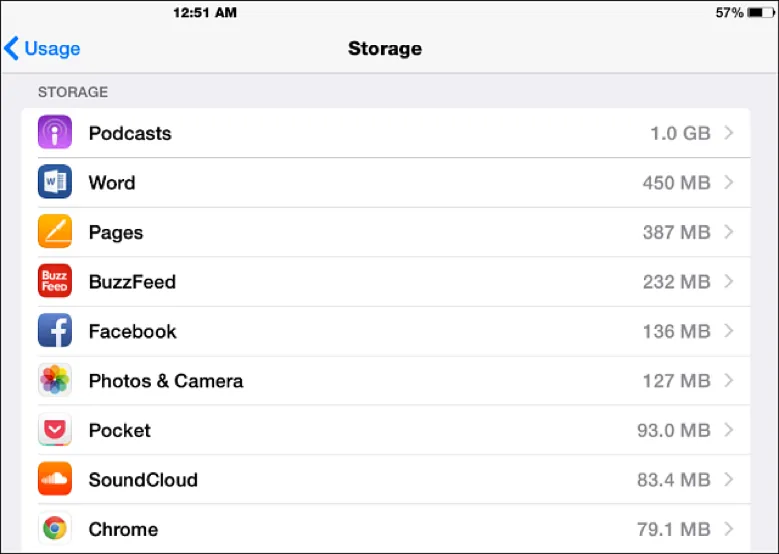Open Podcasts storage details
The image size is (779, 554).
coord(385,133)
